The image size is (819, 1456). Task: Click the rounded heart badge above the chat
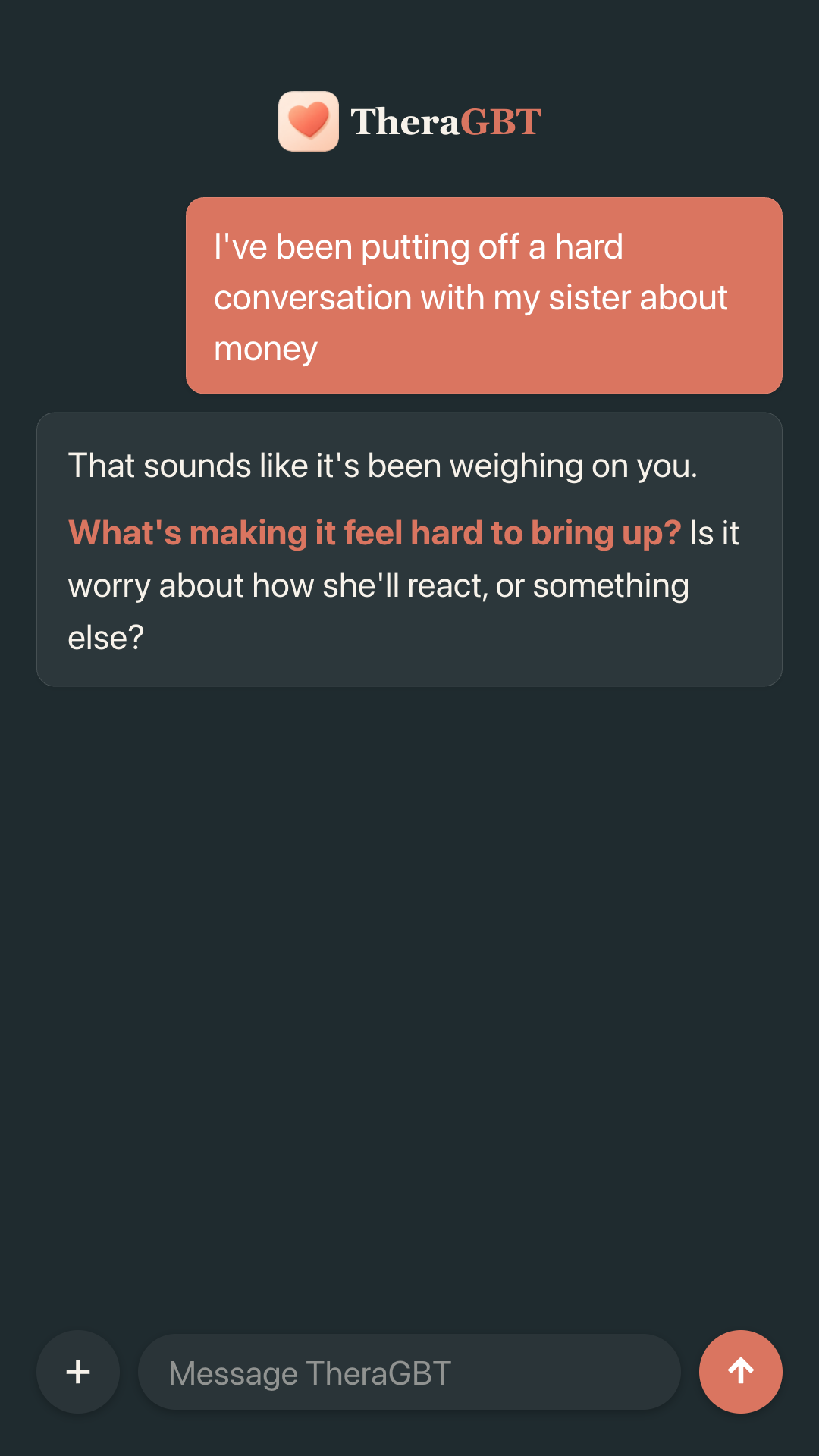coord(309,121)
